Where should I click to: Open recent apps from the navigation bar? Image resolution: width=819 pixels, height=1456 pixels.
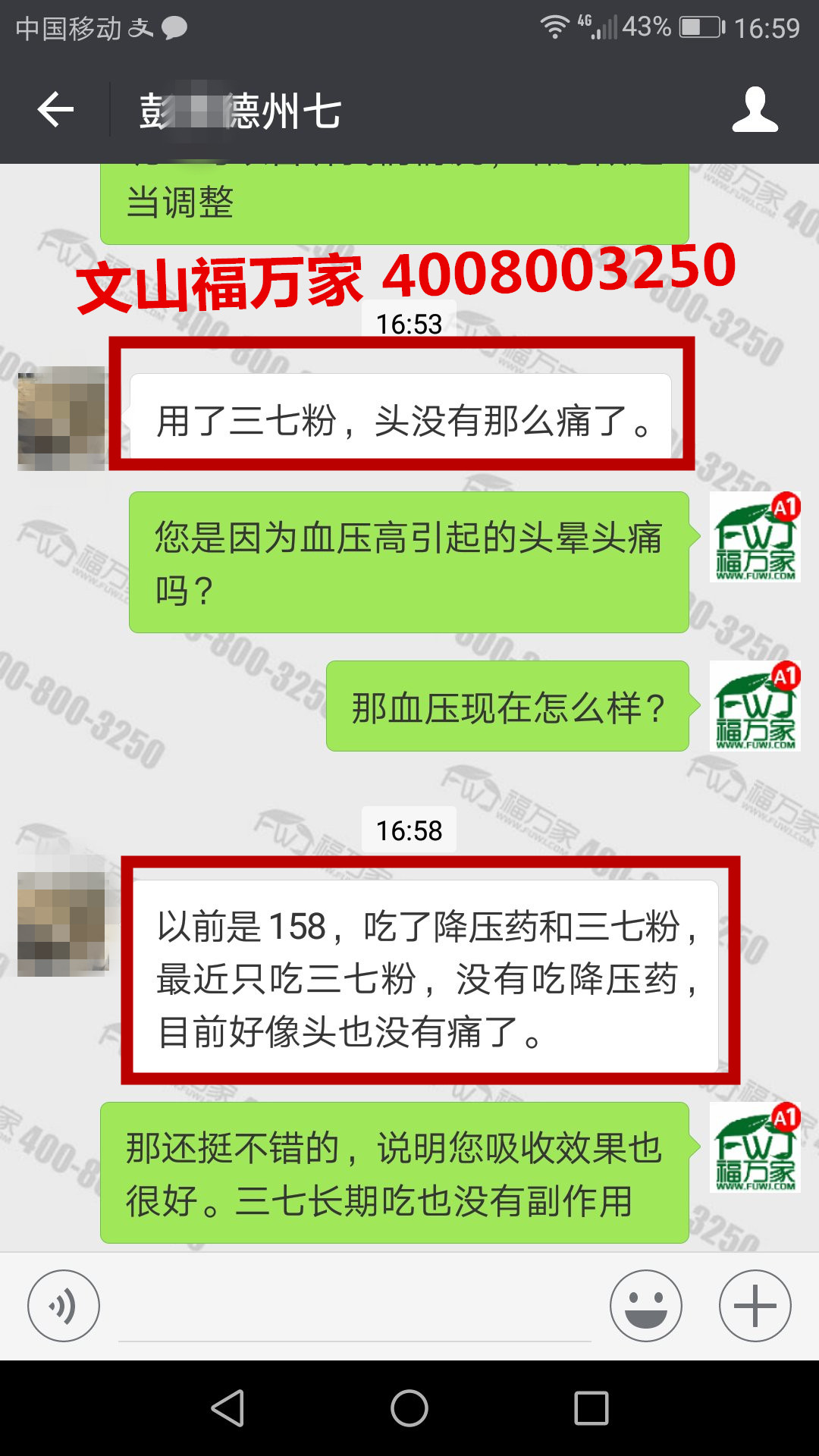591,1408
